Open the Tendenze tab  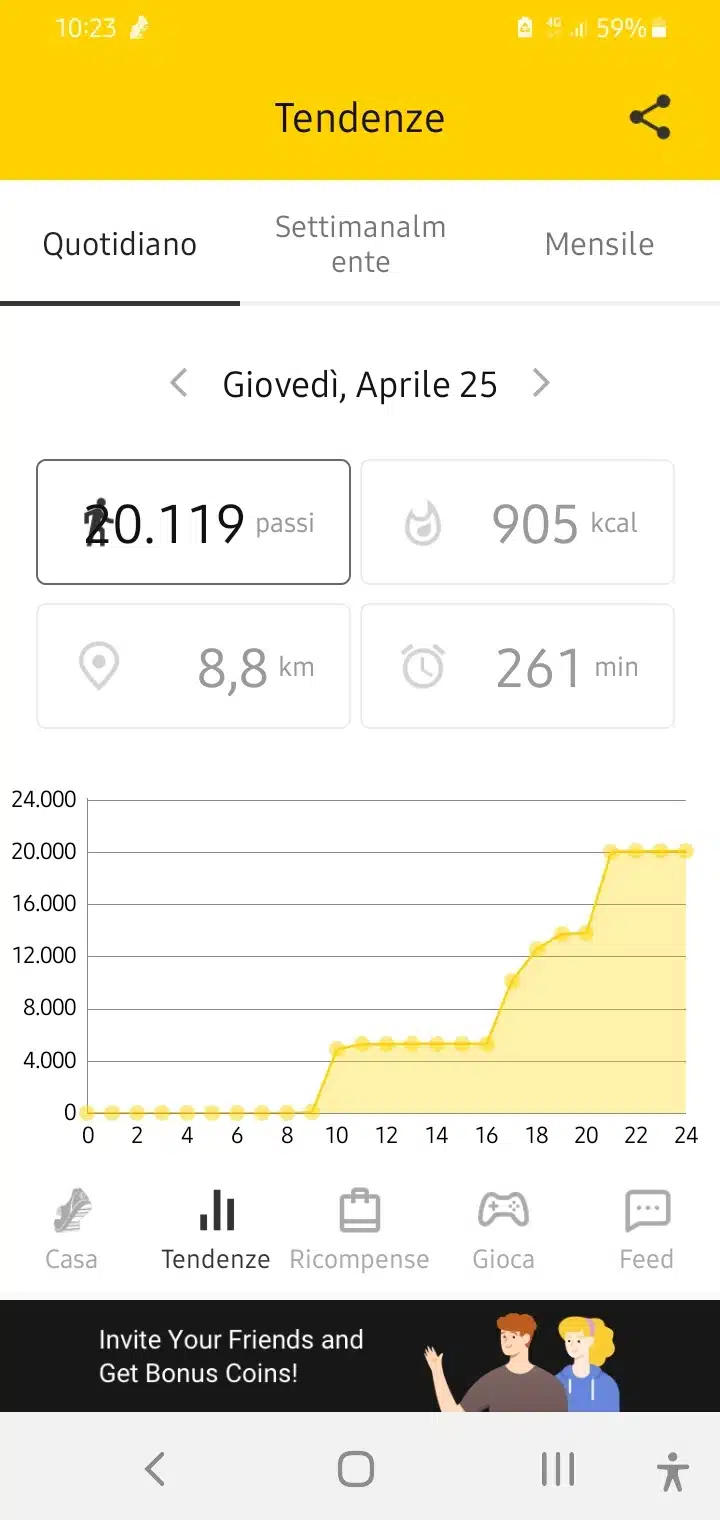216,1230
